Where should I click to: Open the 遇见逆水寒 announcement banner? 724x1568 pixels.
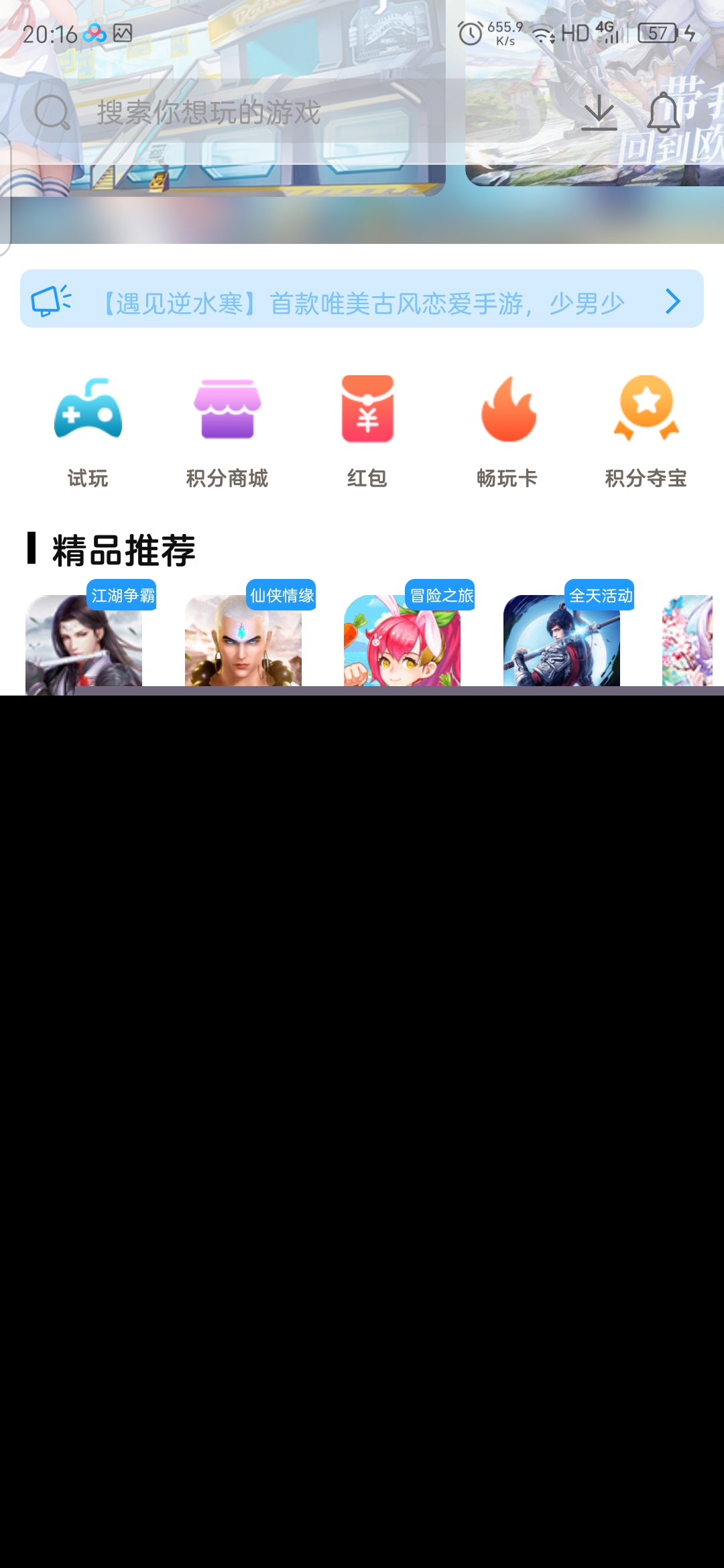click(362, 299)
